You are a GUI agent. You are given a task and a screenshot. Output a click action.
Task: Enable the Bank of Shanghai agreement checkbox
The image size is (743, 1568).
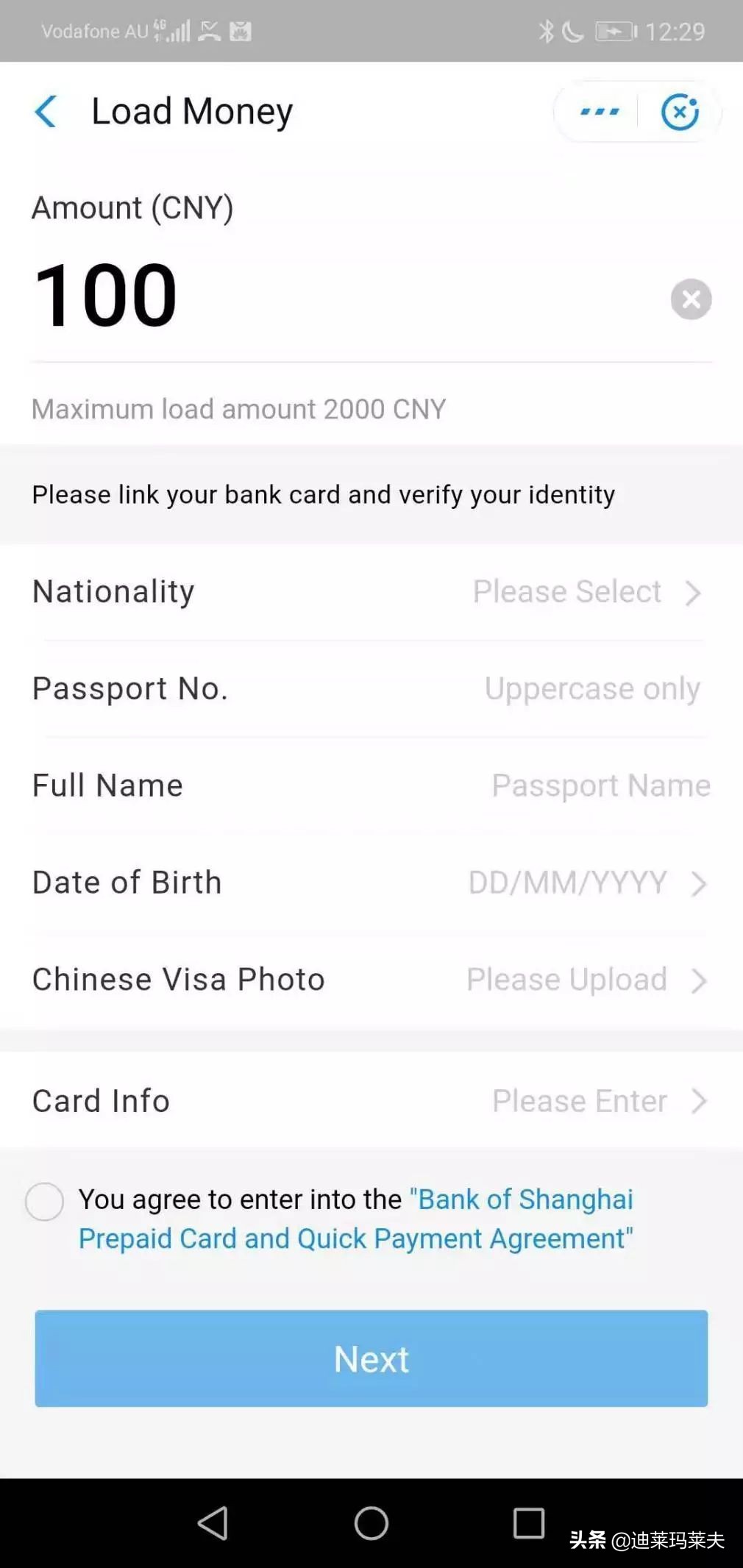(44, 1200)
